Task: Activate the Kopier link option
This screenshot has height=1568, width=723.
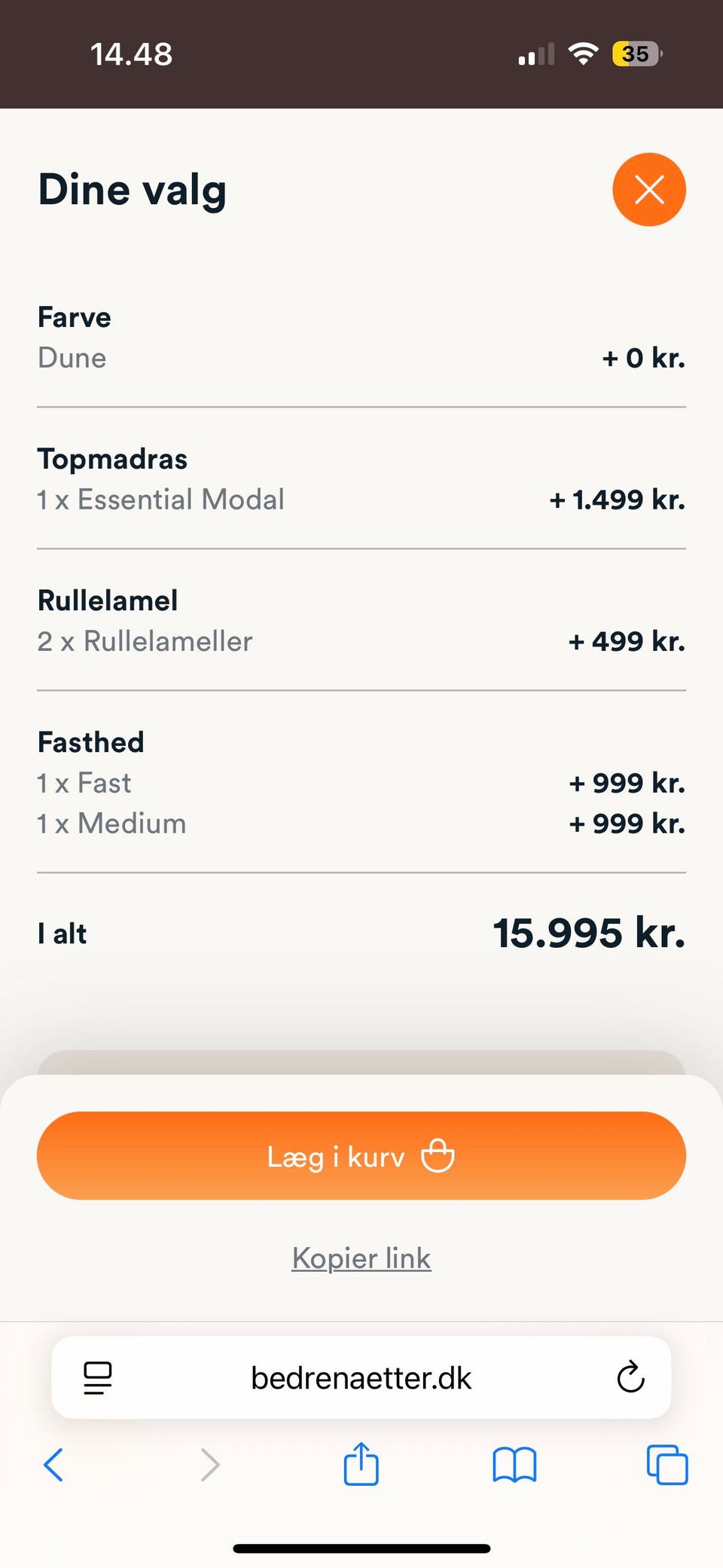Action: tap(361, 1258)
